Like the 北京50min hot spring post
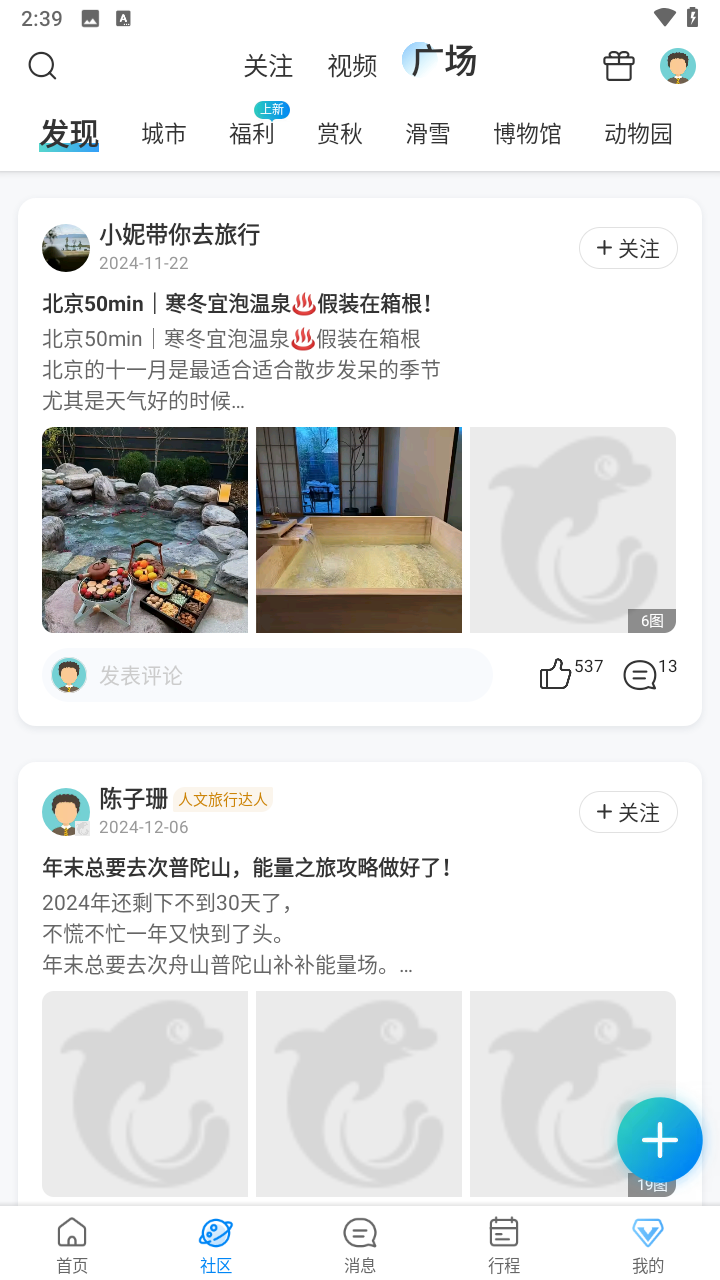Screen dimensions: 720x1280 coord(557,675)
